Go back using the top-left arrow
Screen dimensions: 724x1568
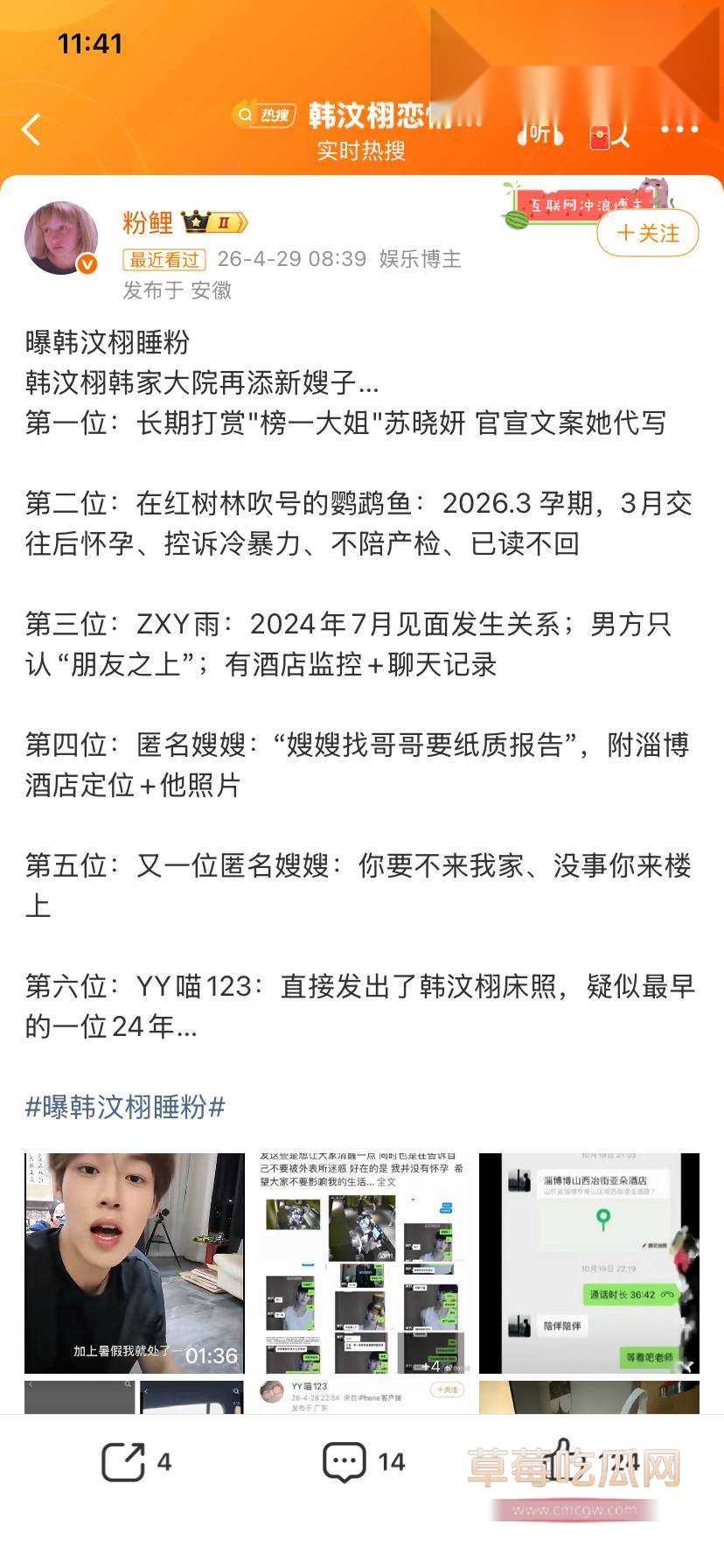pyautogui.click(x=31, y=129)
